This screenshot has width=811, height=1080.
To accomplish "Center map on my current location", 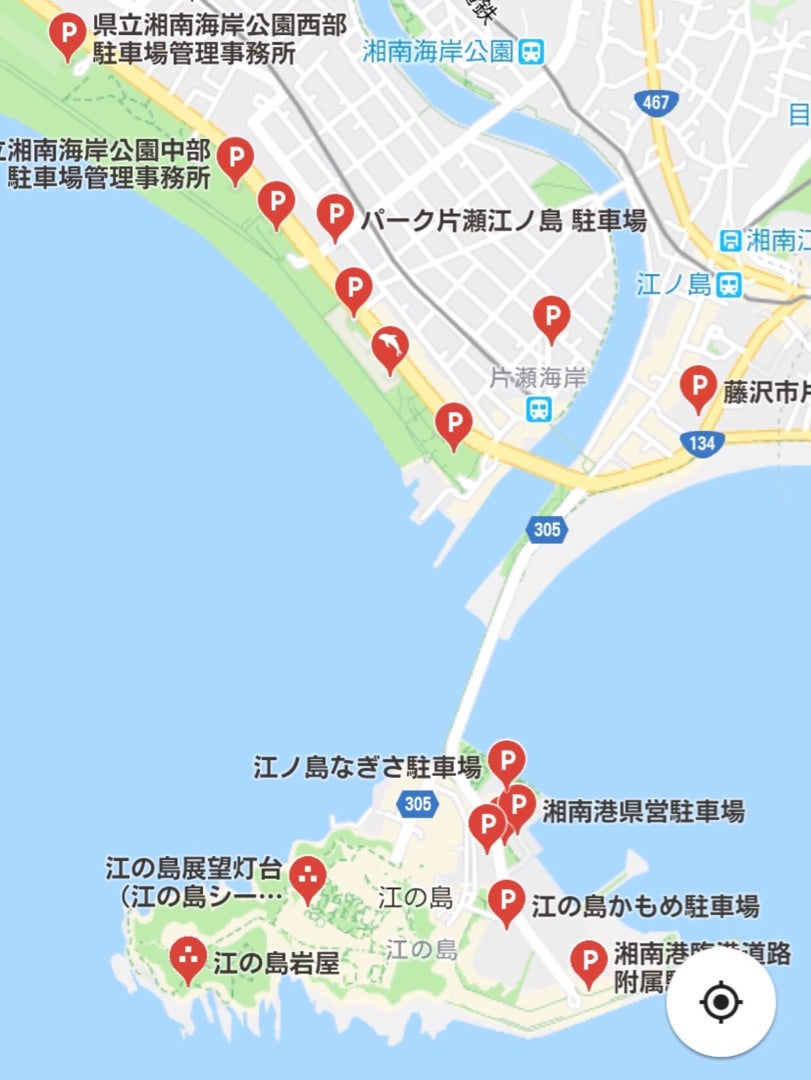I will [721, 1002].
